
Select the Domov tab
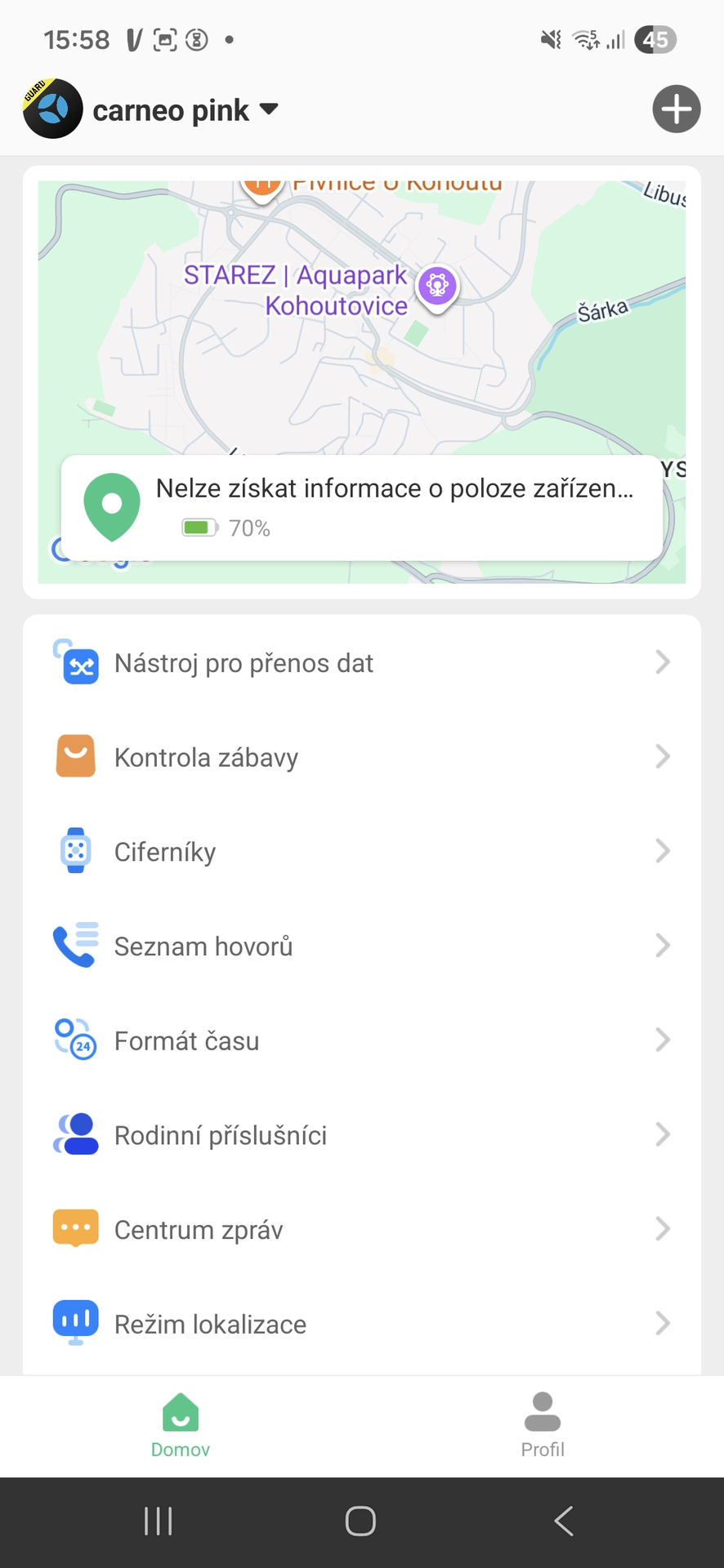click(x=181, y=1425)
